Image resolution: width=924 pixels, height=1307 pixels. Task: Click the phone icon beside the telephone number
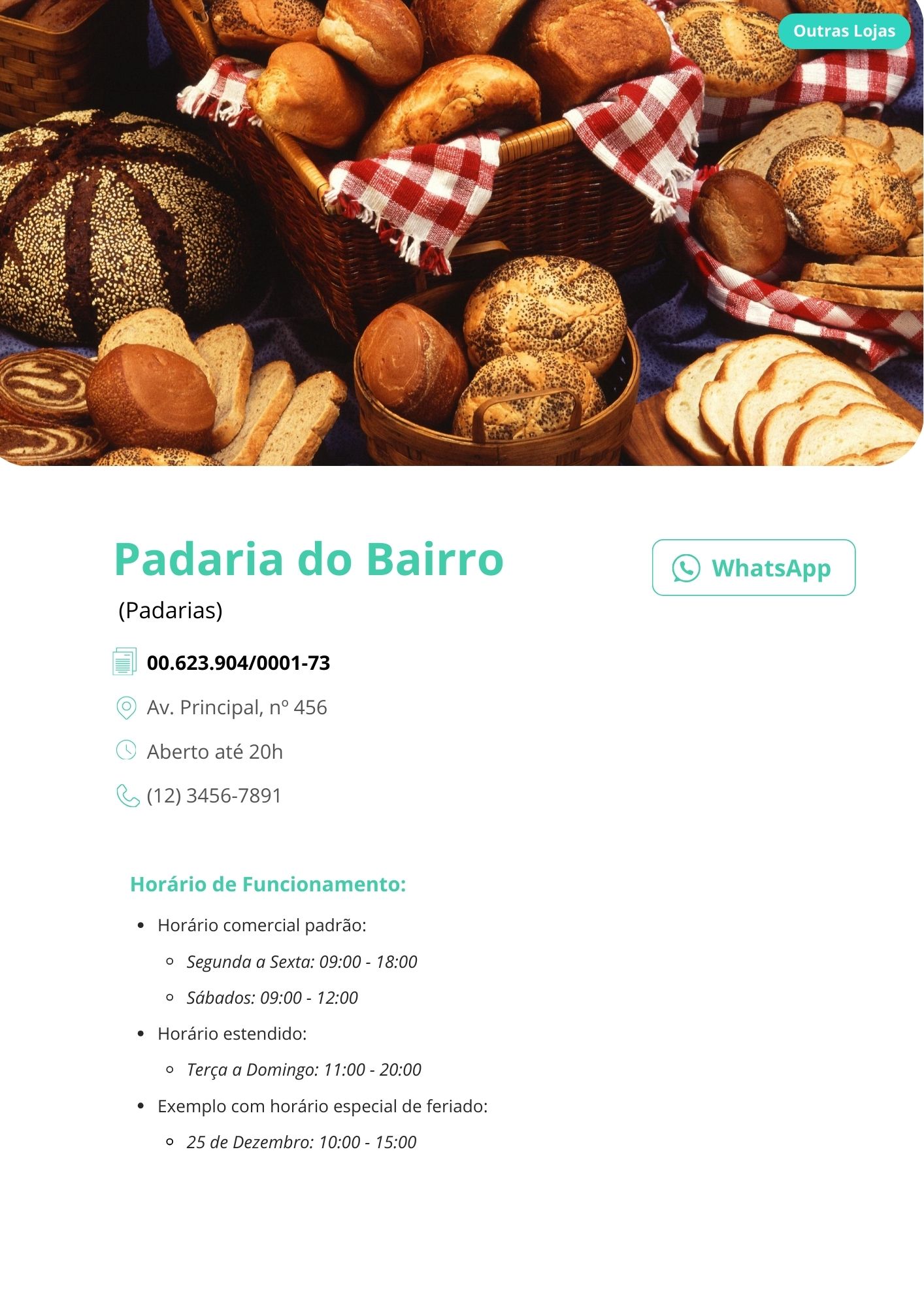128,796
